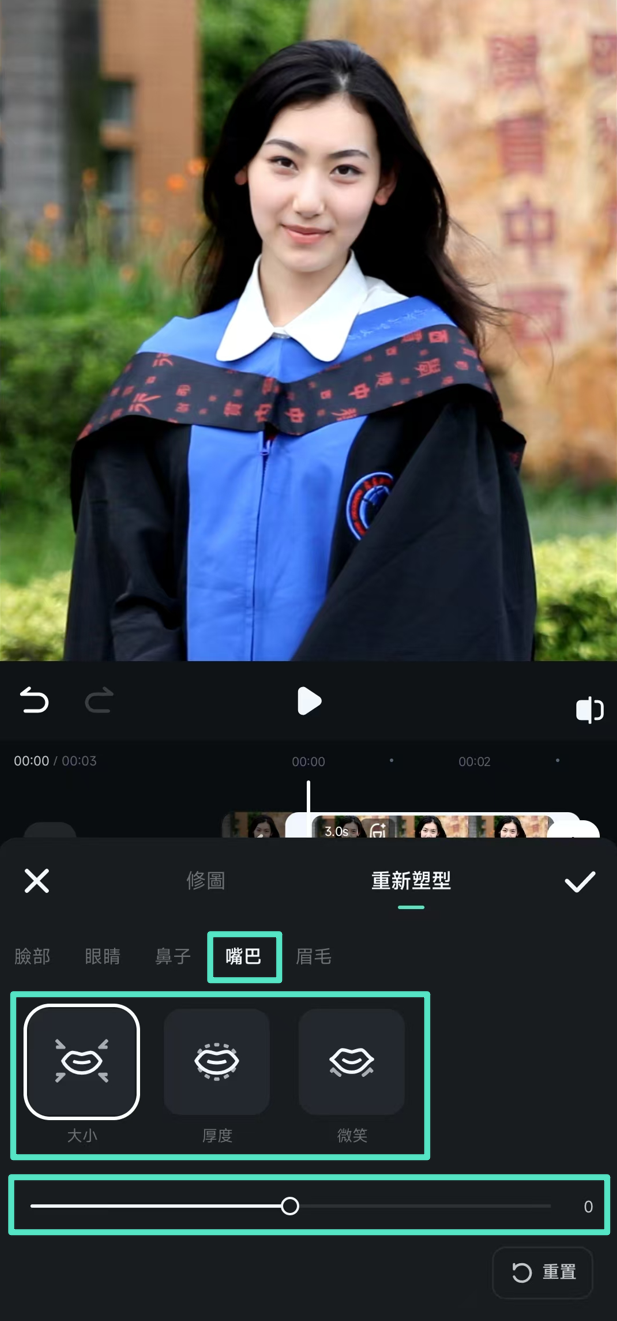617x1321 pixels.
Task: Toggle the before/after compare icon
Action: click(x=589, y=709)
